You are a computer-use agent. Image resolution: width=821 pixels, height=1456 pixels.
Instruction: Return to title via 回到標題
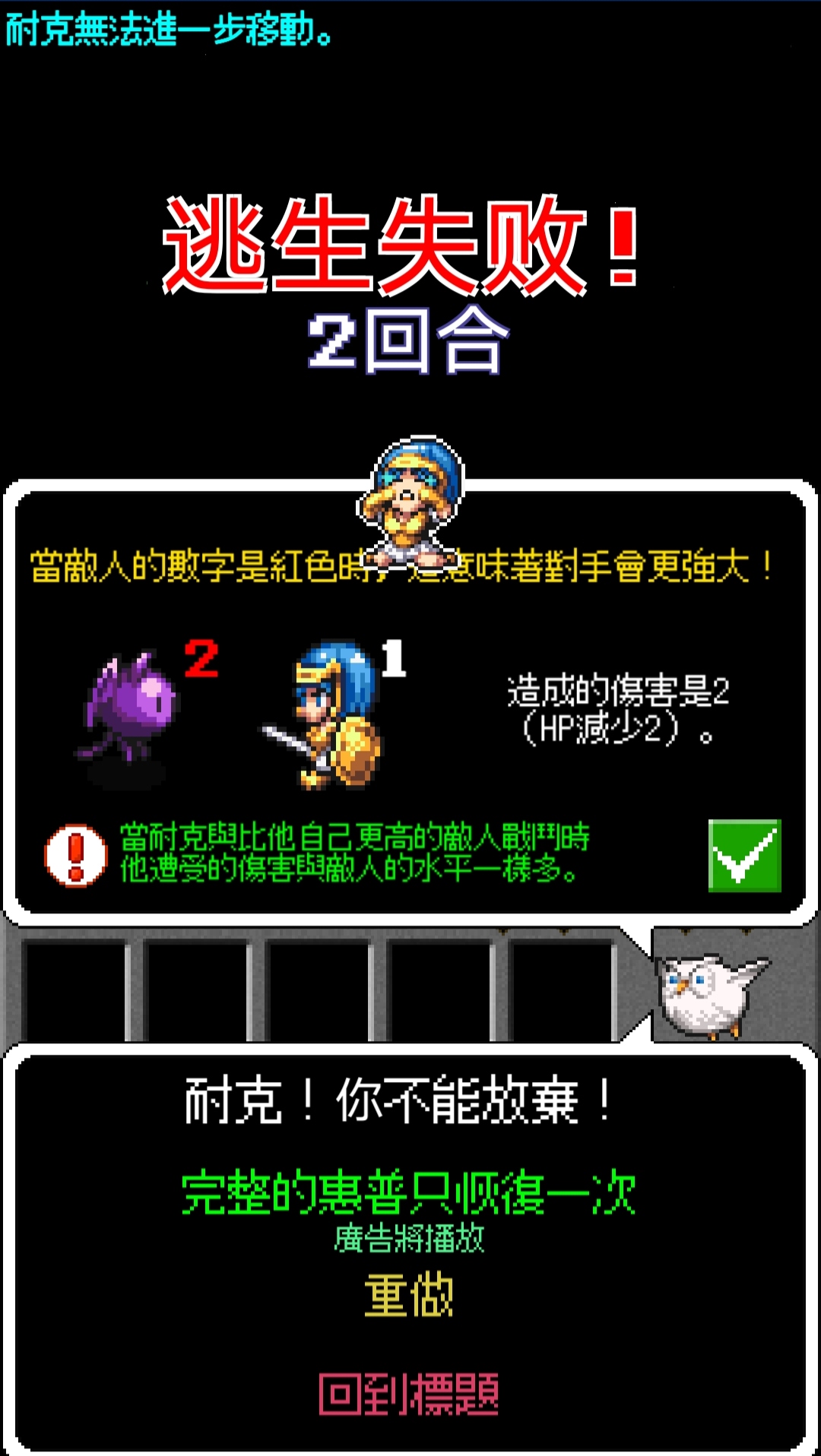pos(409,1394)
